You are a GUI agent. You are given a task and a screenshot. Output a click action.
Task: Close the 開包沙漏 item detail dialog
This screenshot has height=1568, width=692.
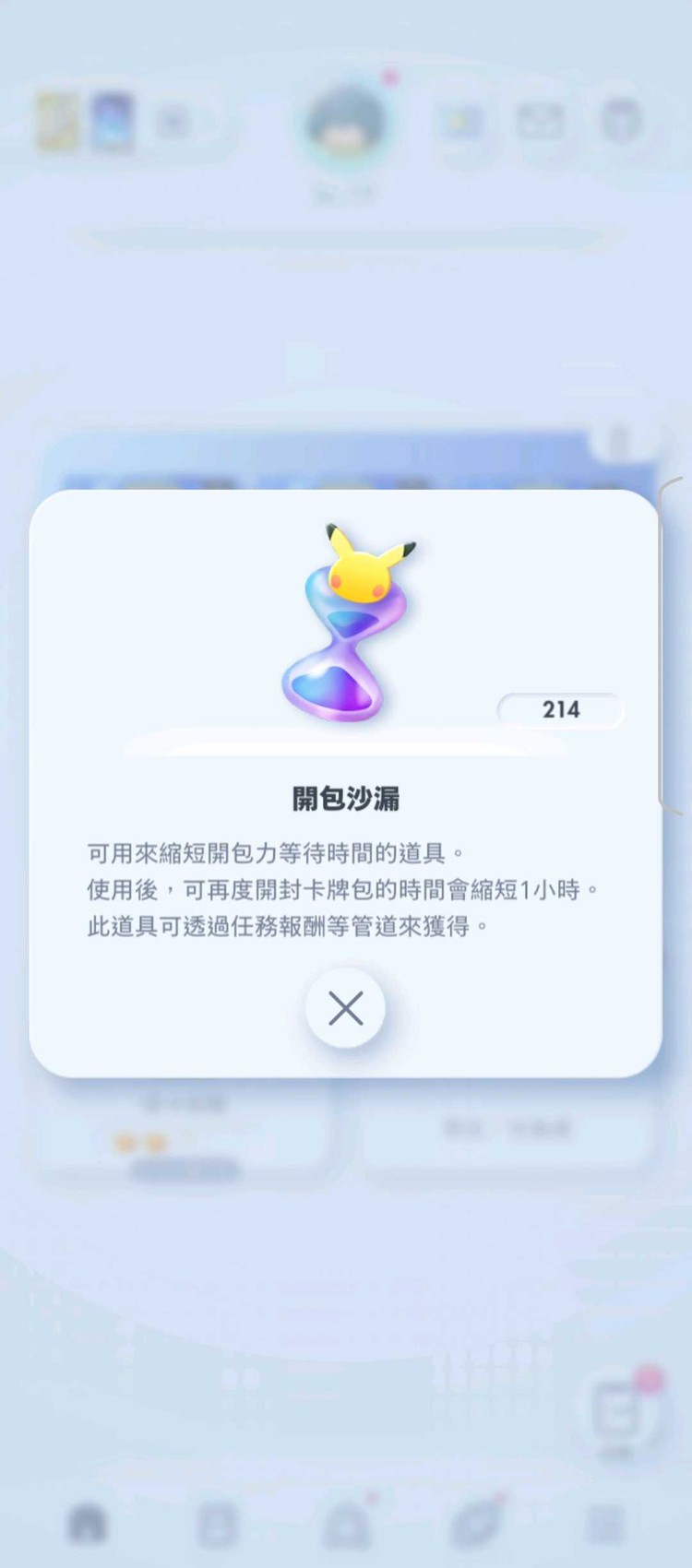345,1009
